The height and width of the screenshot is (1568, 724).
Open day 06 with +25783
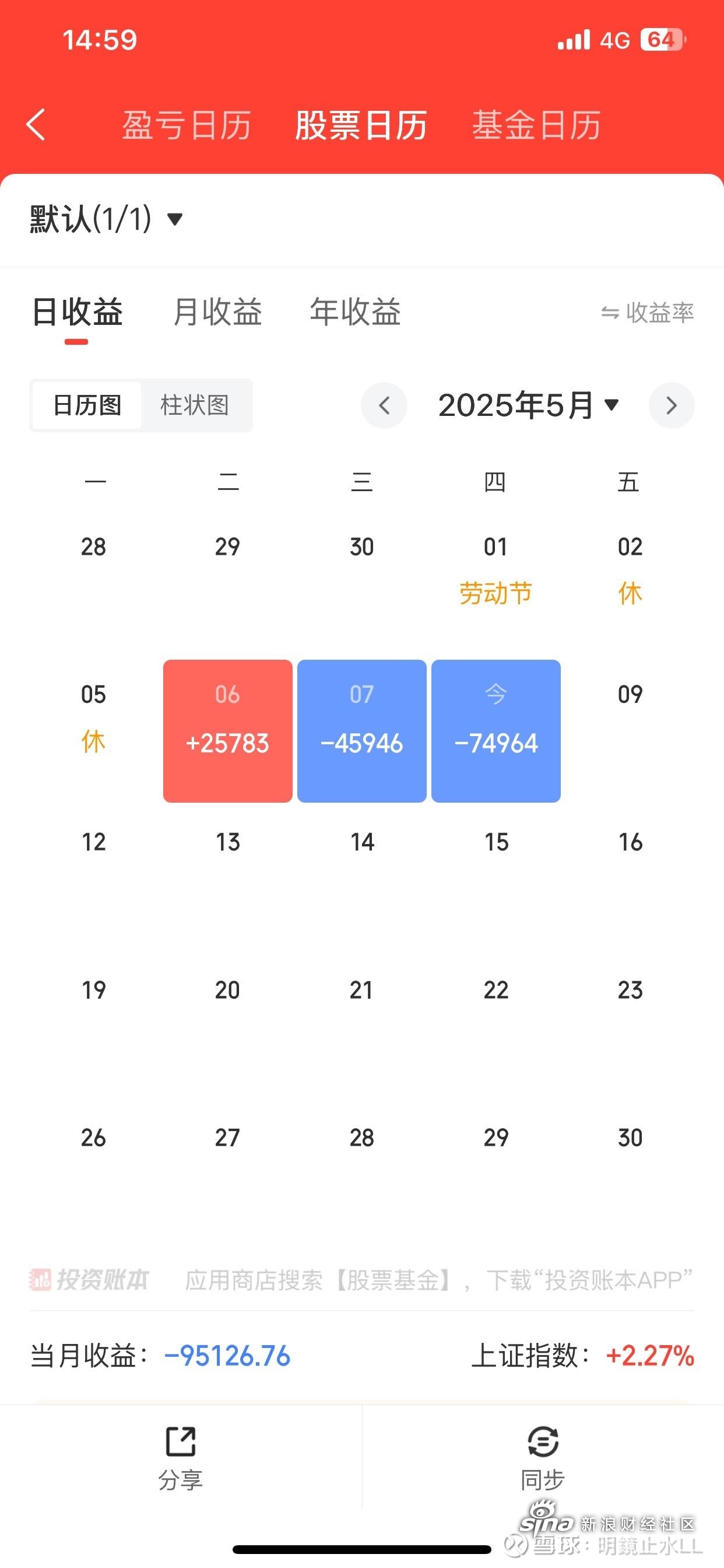coord(227,730)
